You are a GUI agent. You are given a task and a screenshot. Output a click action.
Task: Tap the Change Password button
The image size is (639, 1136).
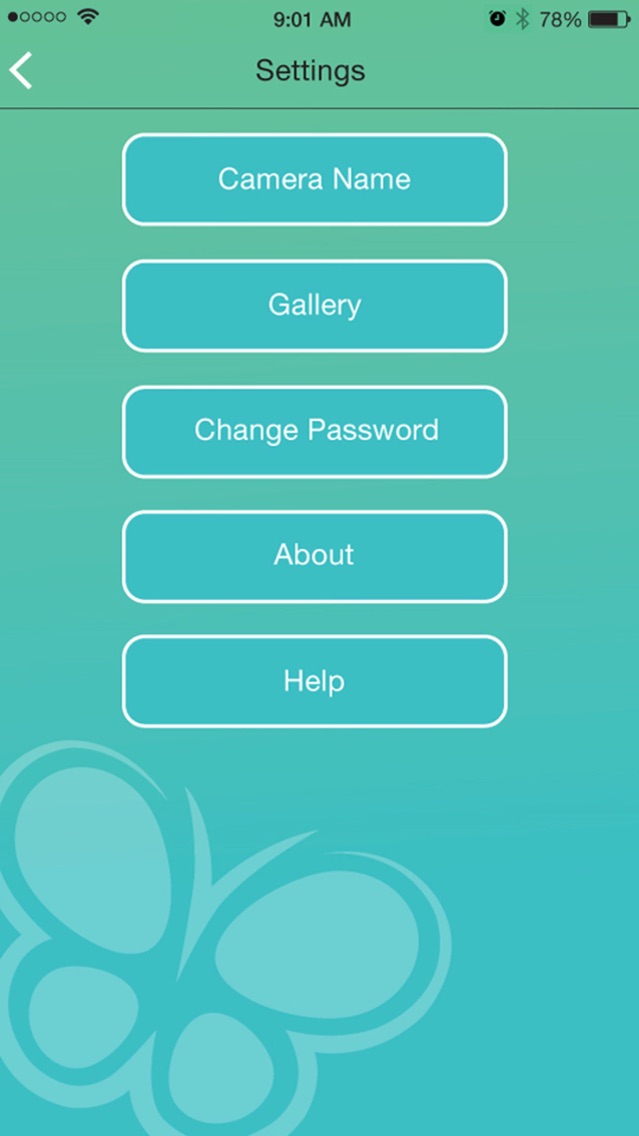314,431
